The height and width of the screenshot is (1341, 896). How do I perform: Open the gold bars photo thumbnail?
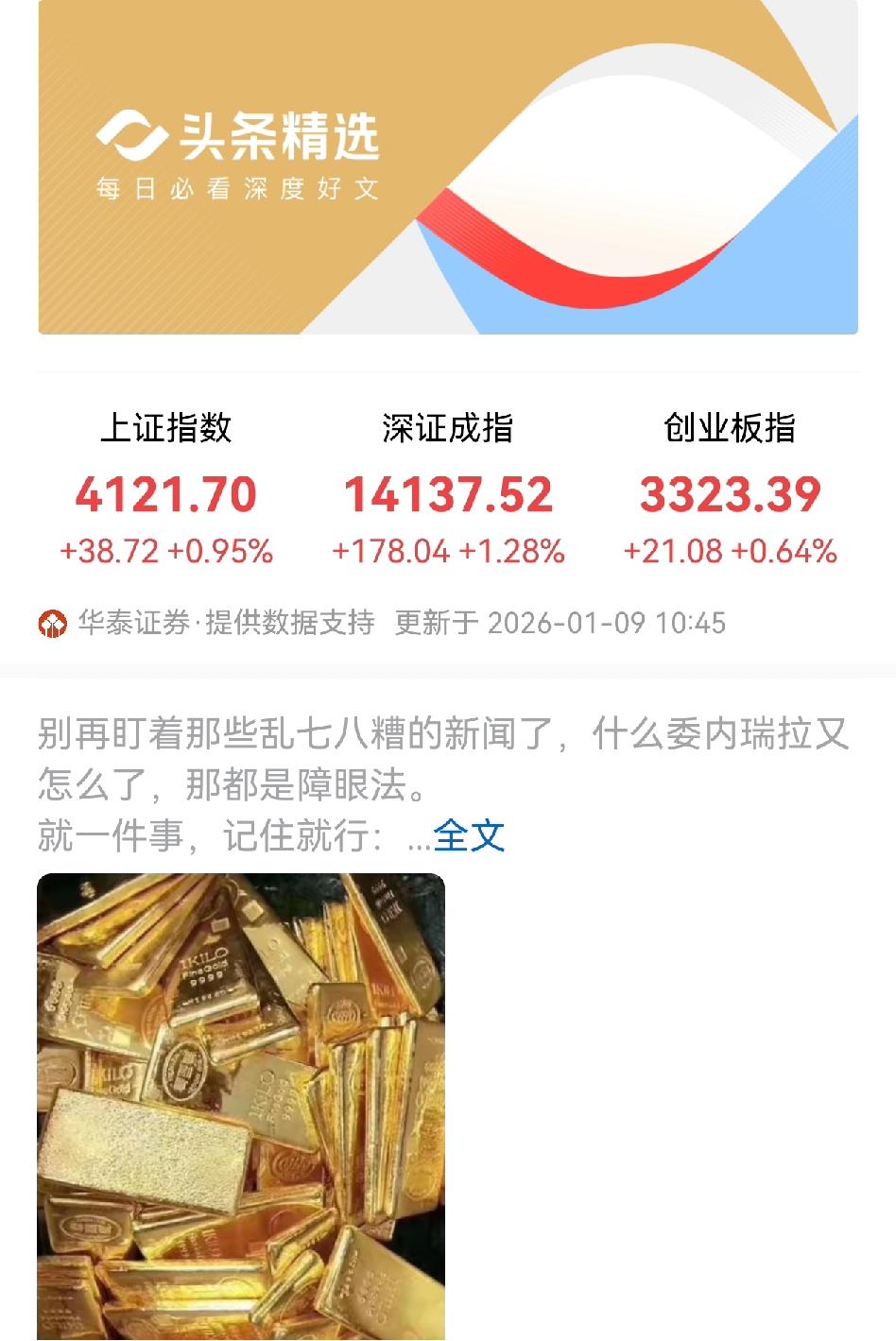point(240,1106)
